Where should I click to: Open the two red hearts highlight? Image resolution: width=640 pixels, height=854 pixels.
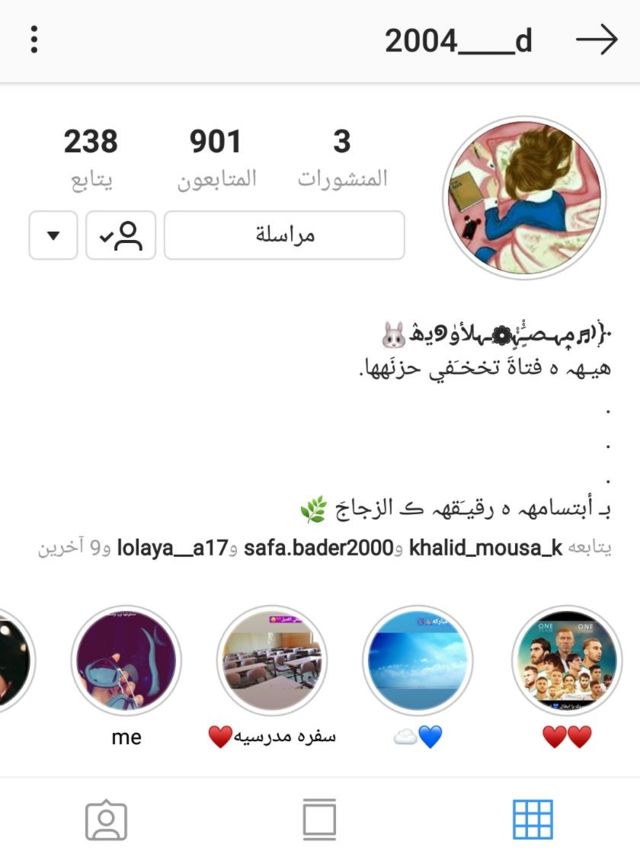[x=567, y=660]
